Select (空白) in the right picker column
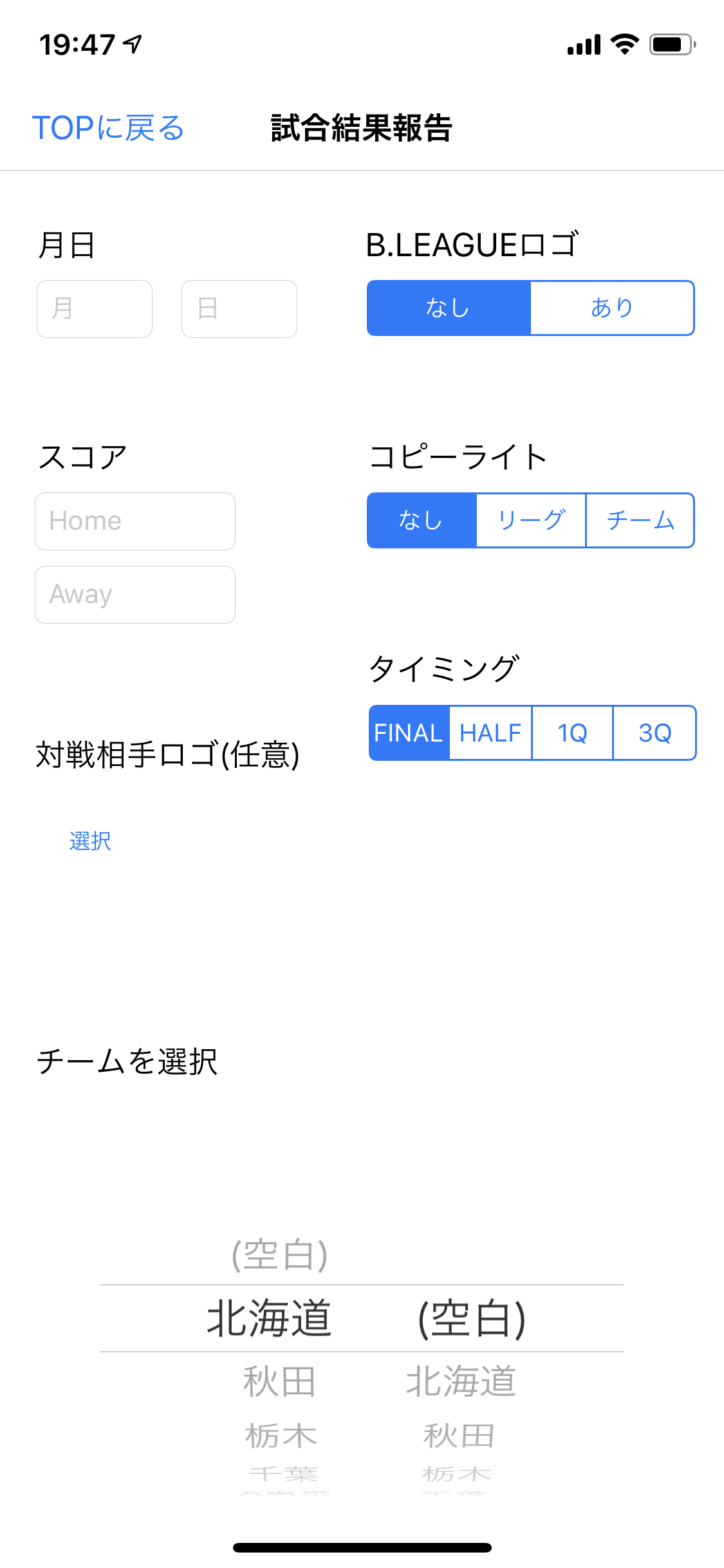Screen dimensions: 724x1568 (472, 1315)
